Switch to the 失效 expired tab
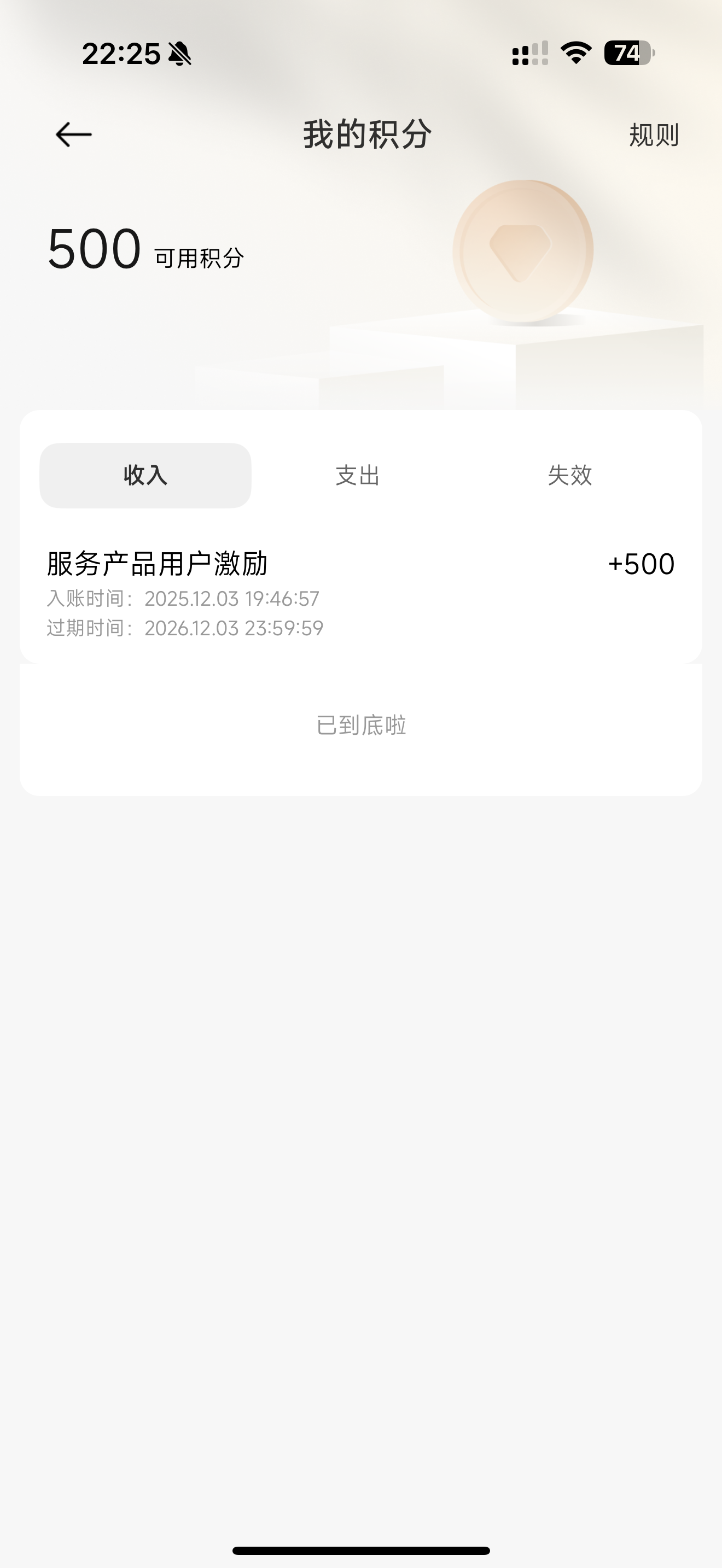The width and height of the screenshot is (722, 1568). click(570, 476)
